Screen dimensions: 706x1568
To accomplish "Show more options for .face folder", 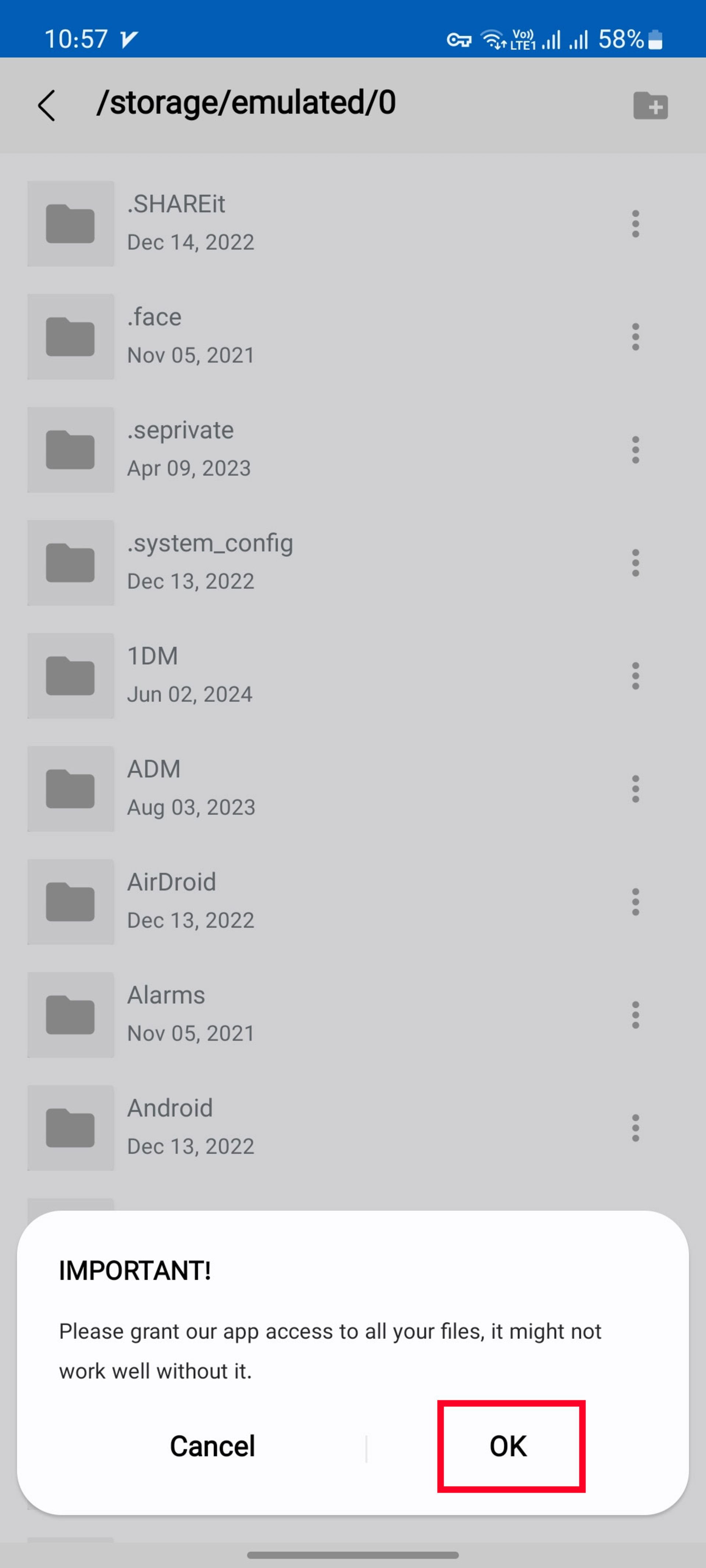I will [x=635, y=337].
